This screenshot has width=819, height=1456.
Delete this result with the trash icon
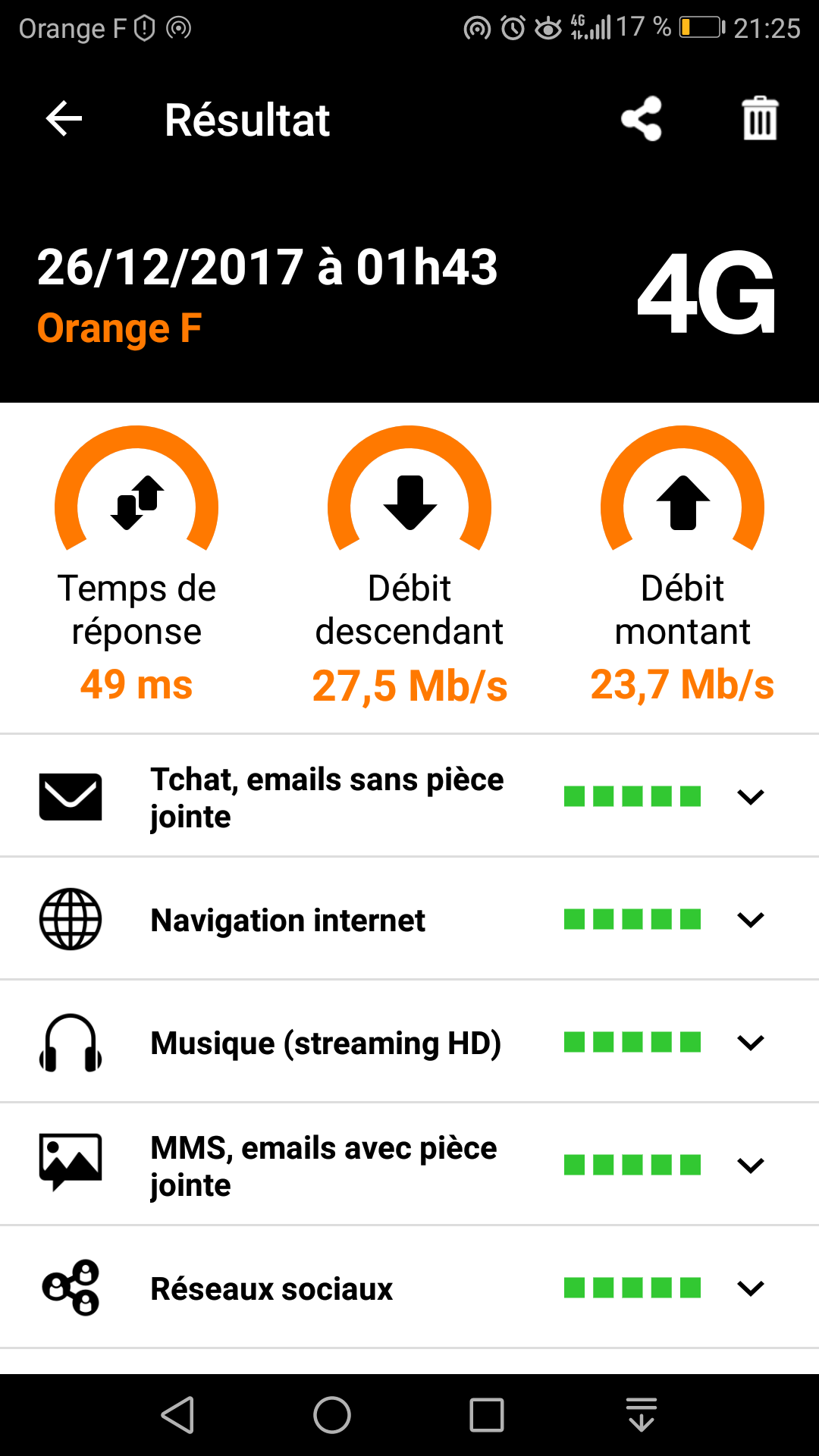tap(760, 119)
